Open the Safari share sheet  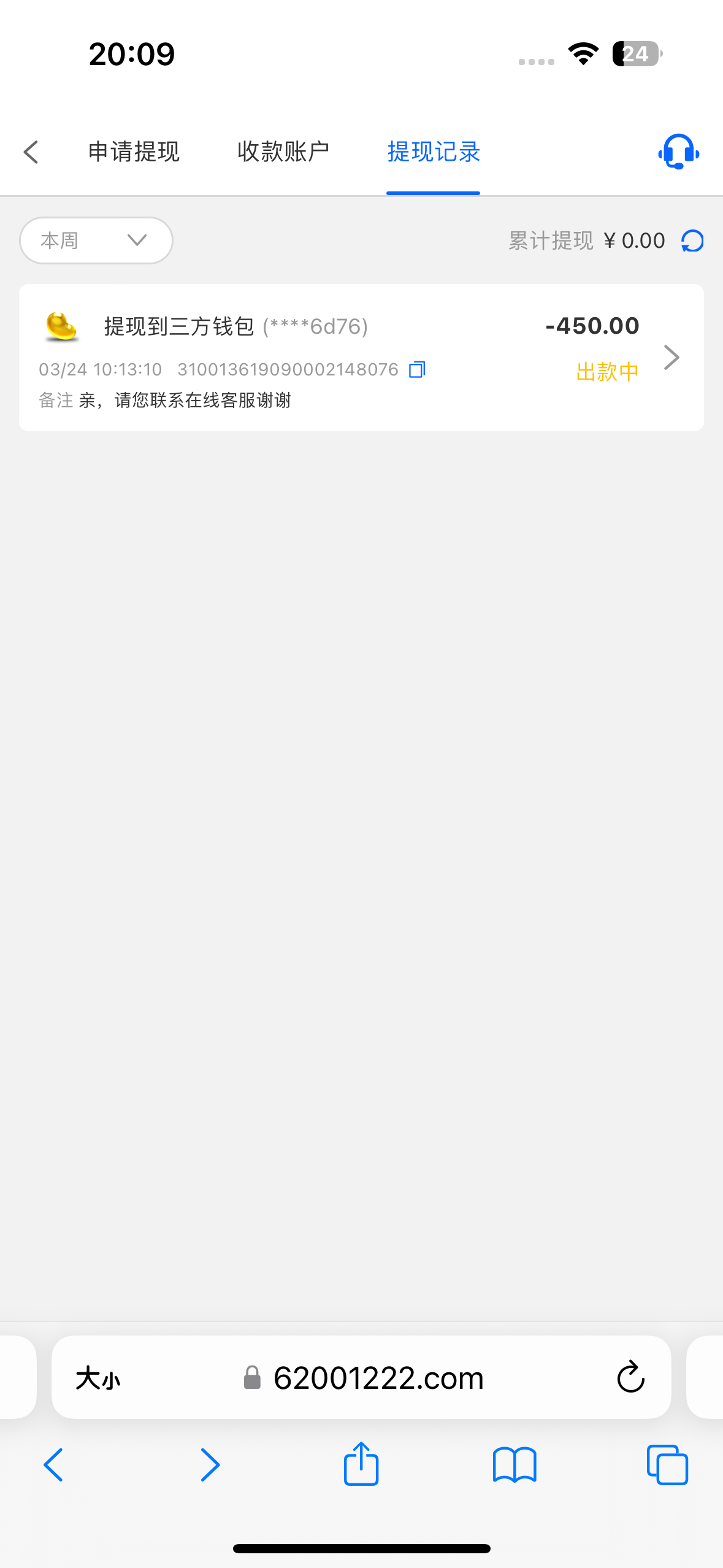pos(361,1464)
